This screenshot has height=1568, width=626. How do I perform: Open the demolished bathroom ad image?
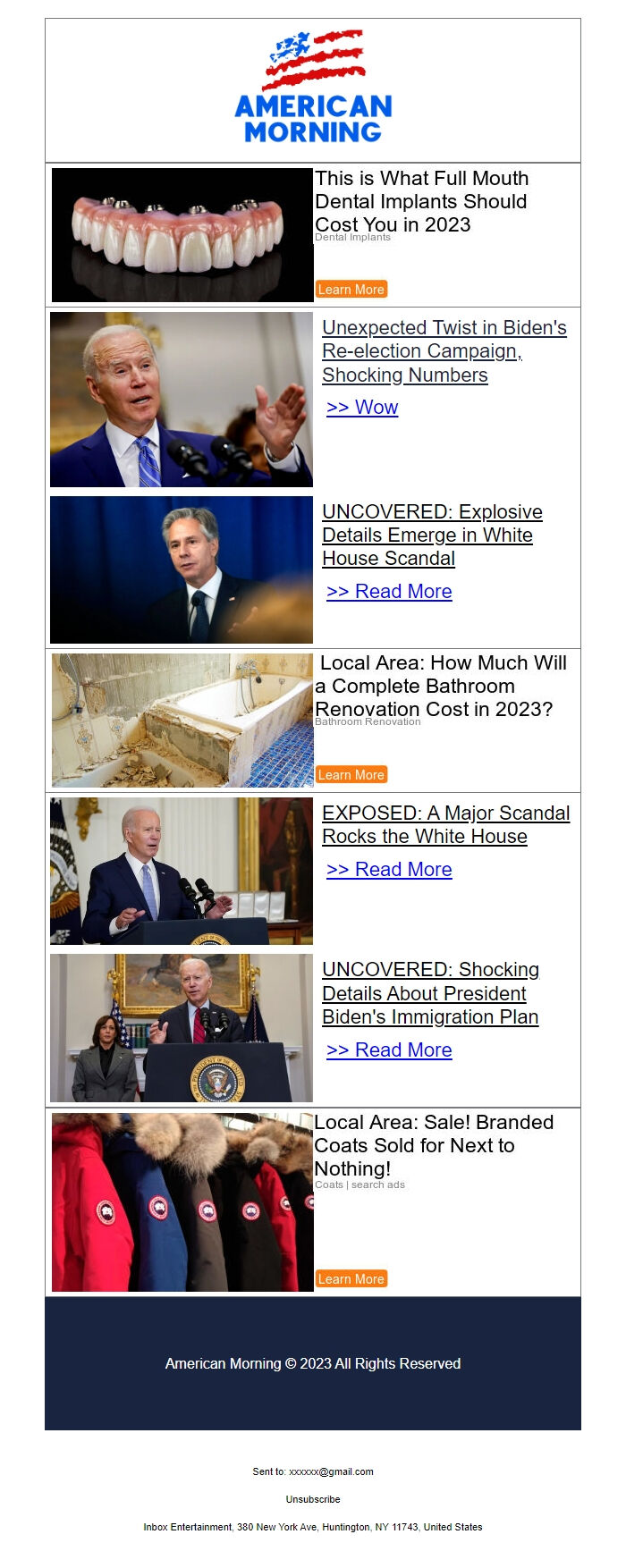(182, 721)
